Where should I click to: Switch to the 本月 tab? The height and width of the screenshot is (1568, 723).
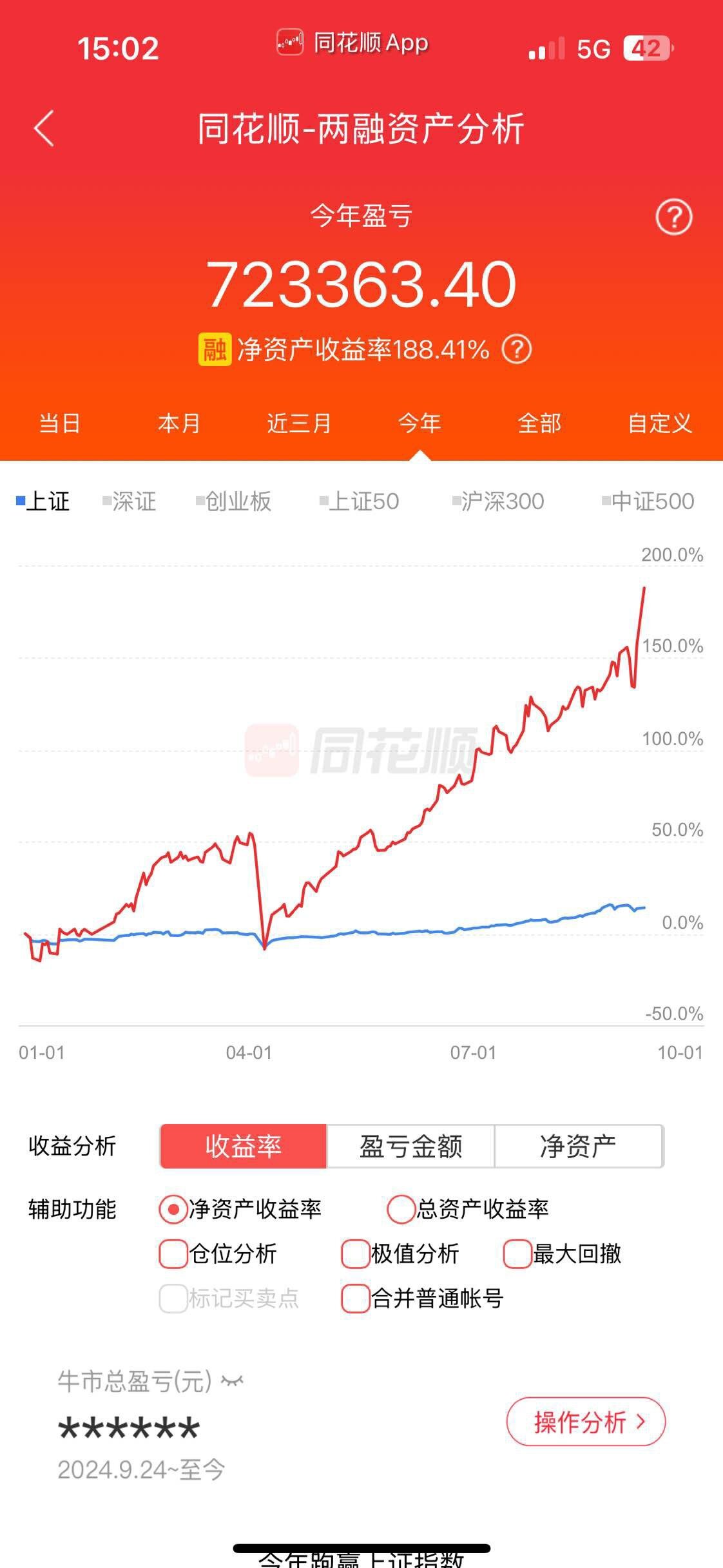click(x=179, y=423)
